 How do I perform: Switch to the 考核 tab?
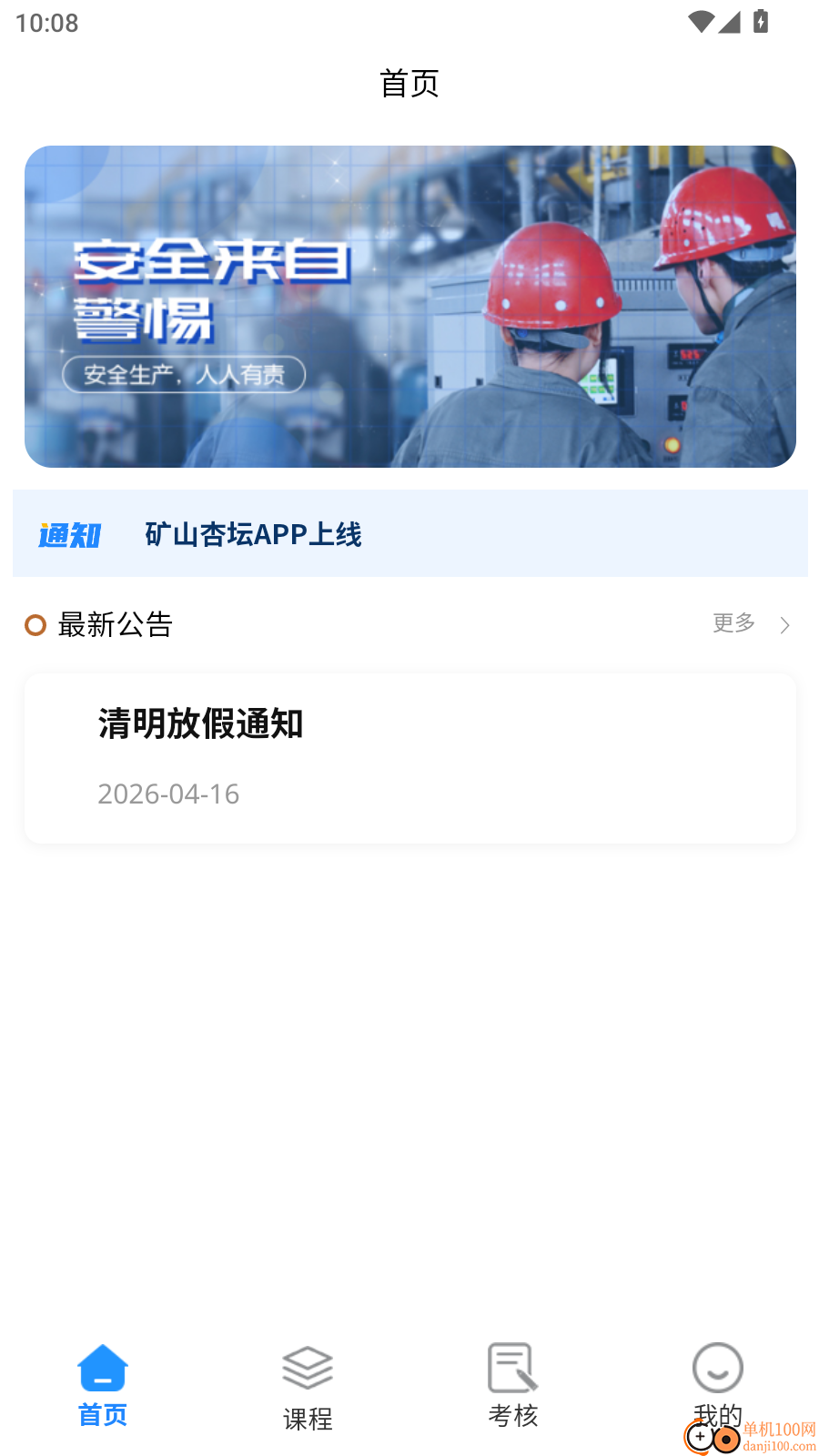pos(513,1385)
